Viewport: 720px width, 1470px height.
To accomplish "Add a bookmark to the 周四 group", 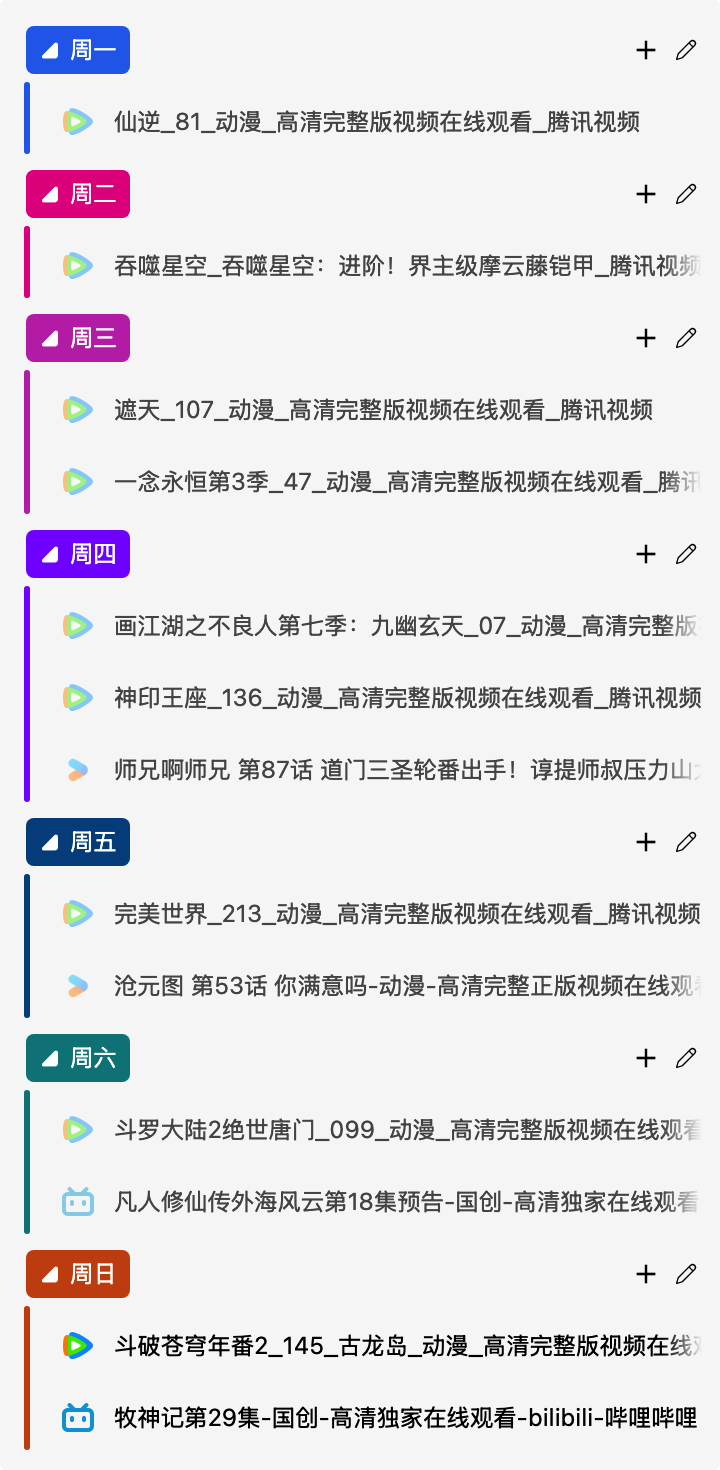I will pos(646,554).
